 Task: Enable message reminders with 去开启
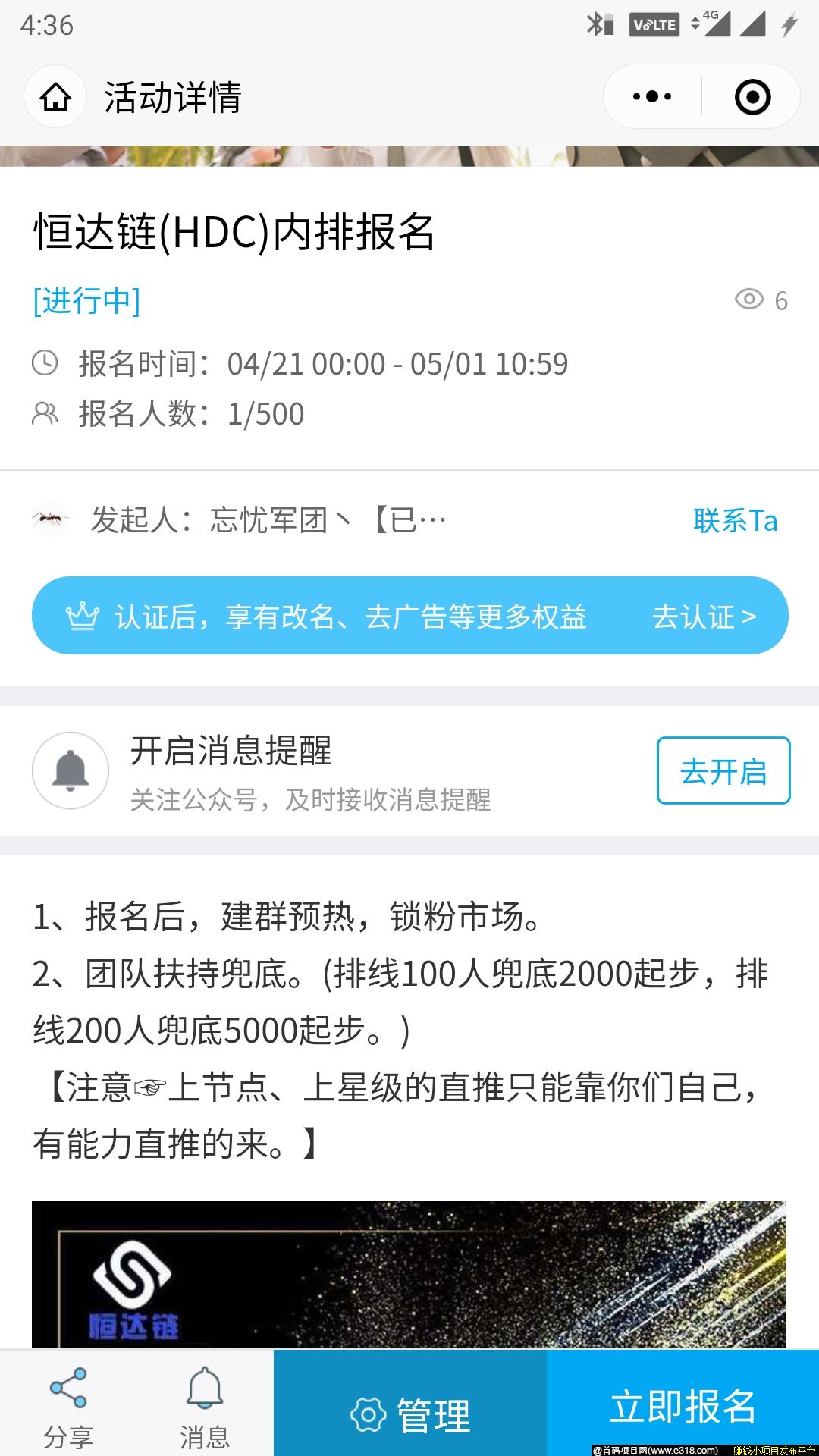[x=723, y=770]
